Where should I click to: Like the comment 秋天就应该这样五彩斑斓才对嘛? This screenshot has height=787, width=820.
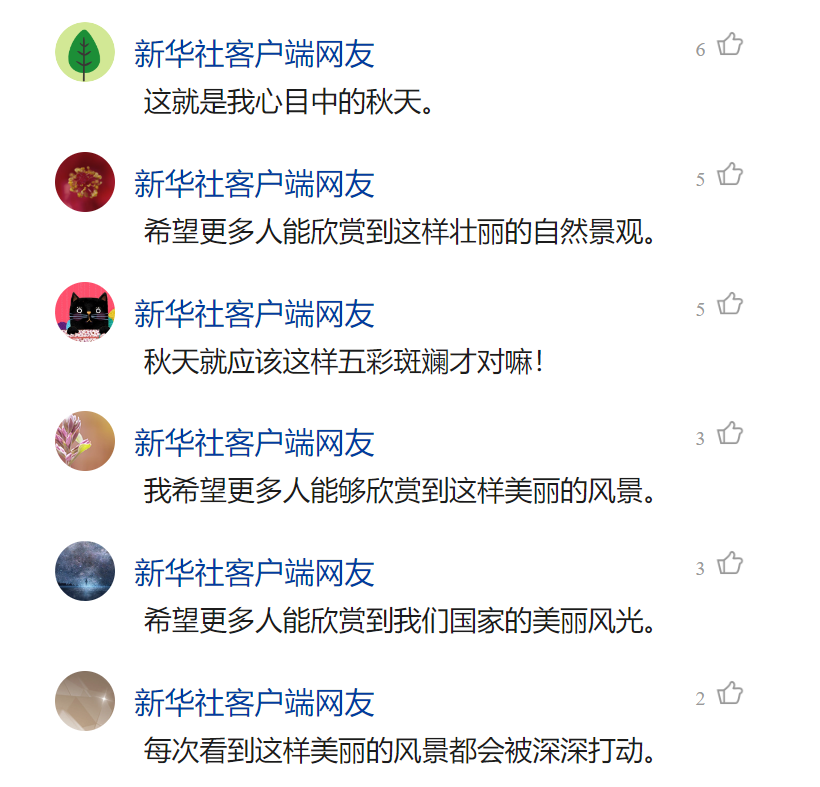click(x=731, y=304)
